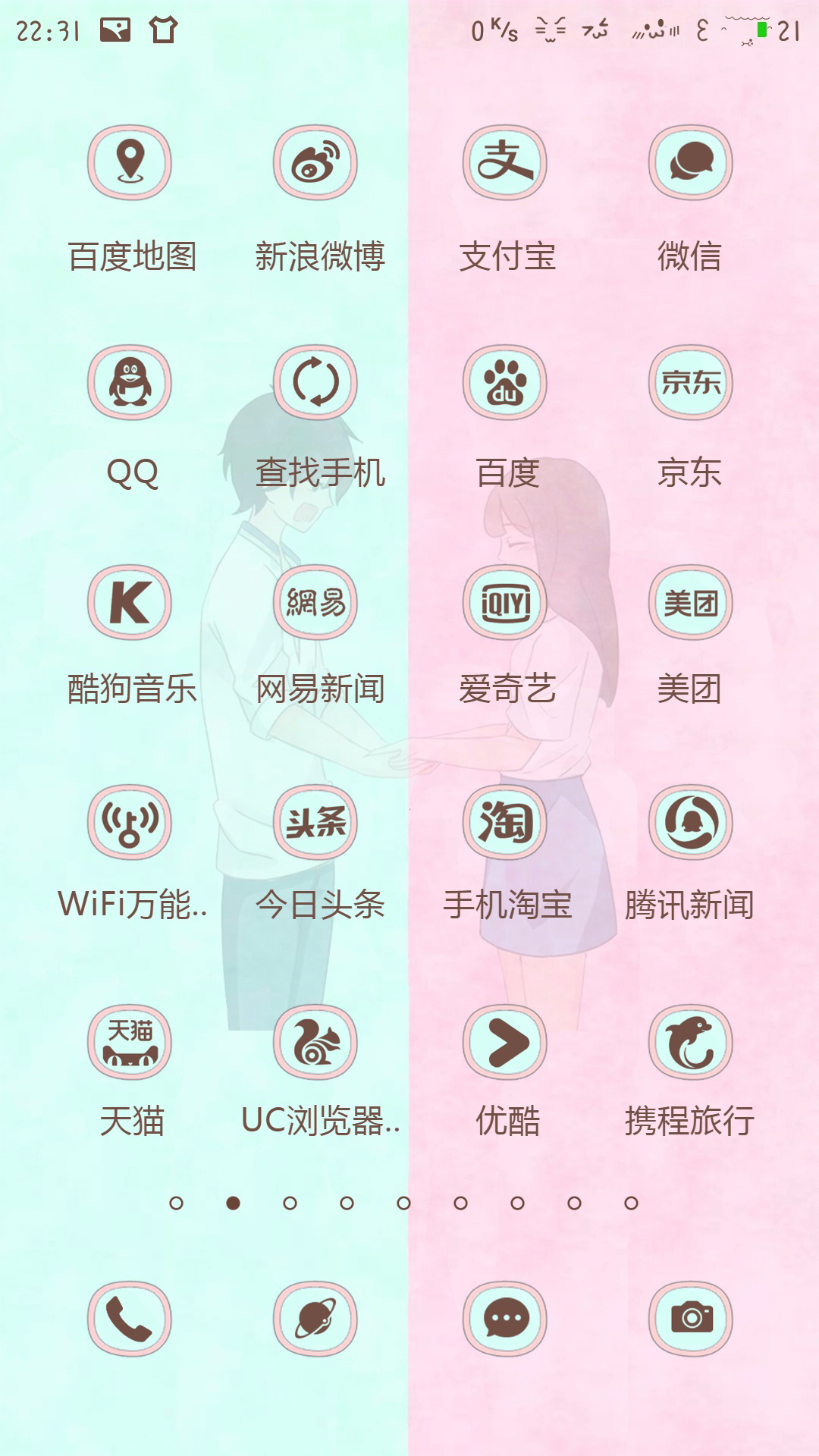Launch the 天猫 app
Image resolution: width=819 pixels, height=1456 pixels.
130,1043
